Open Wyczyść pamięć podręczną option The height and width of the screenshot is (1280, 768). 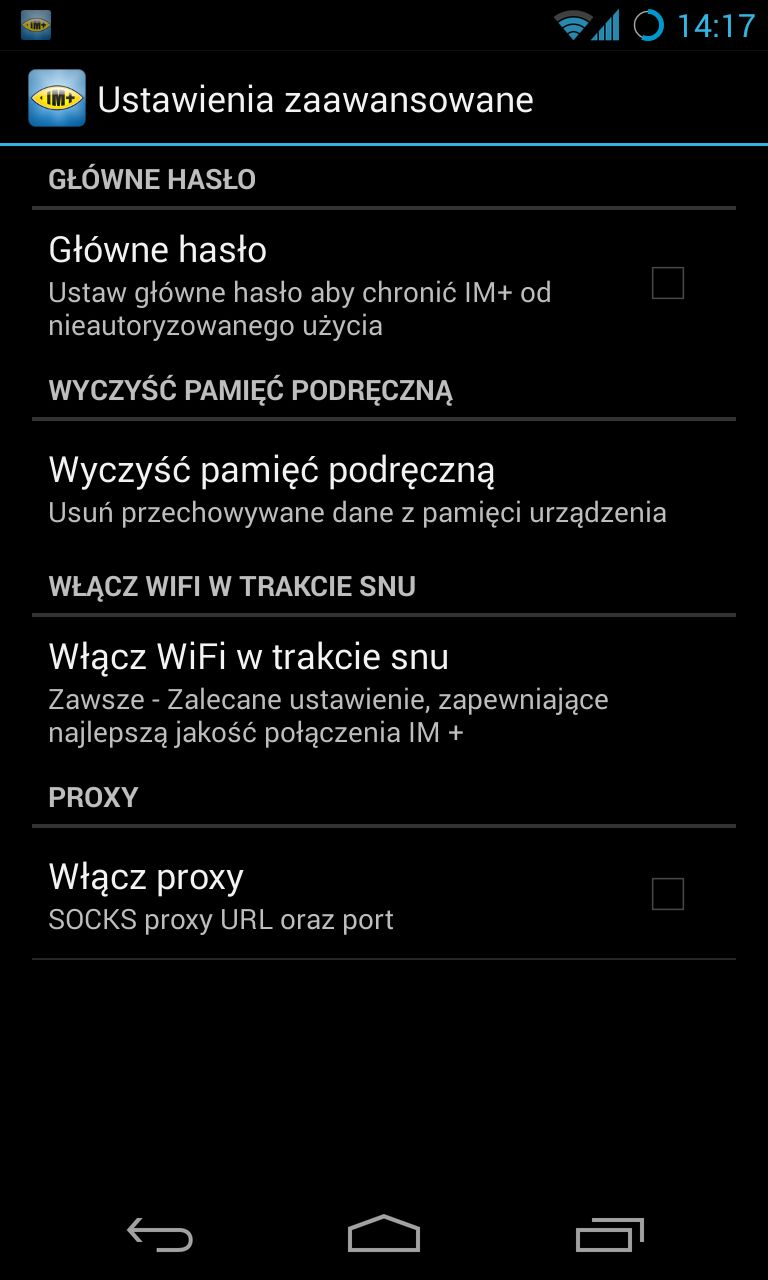point(384,489)
